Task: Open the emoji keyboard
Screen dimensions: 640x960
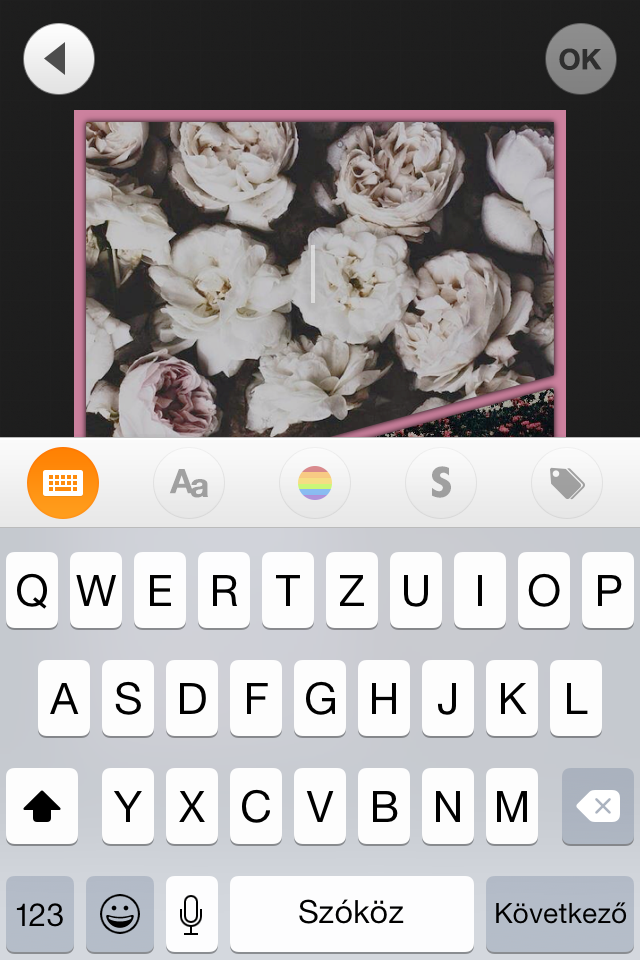Action: pyautogui.click(x=120, y=913)
